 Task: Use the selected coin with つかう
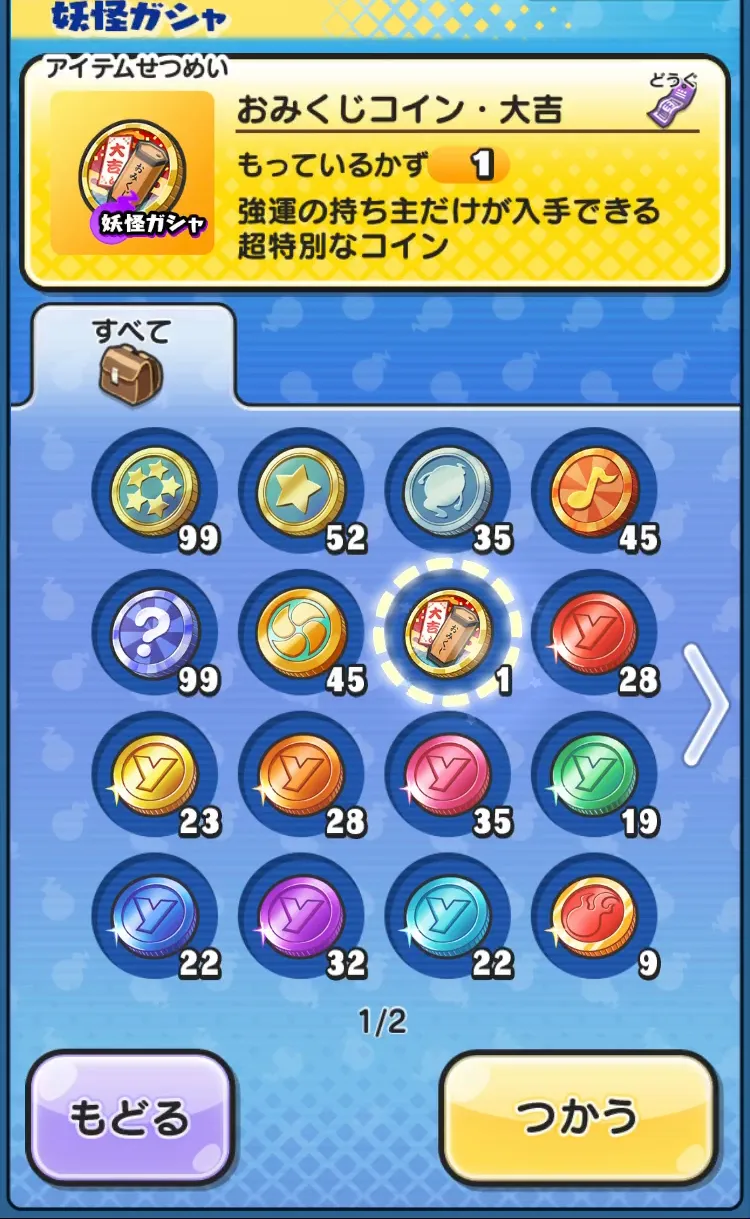(x=578, y=1117)
